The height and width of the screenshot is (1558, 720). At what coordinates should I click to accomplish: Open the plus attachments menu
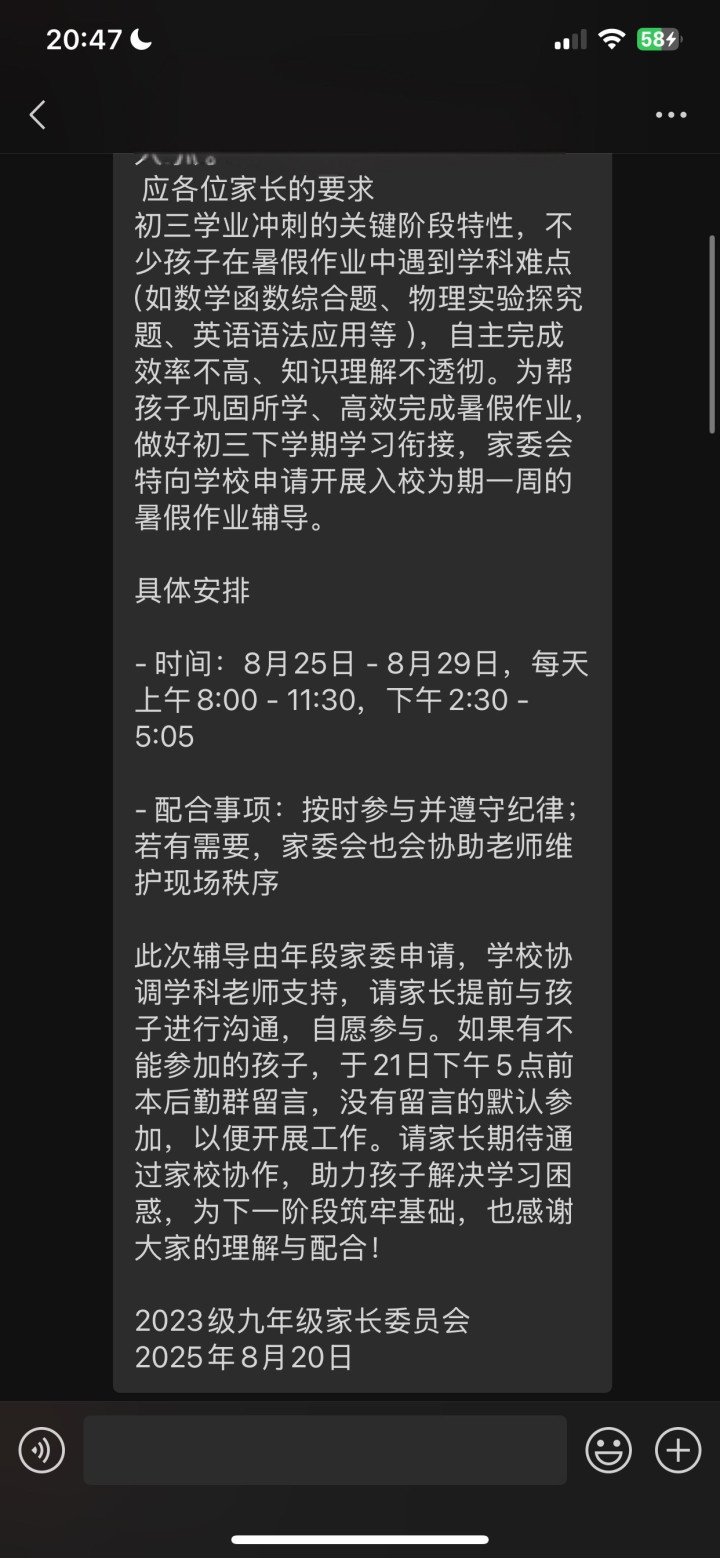tap(678, 1450)
